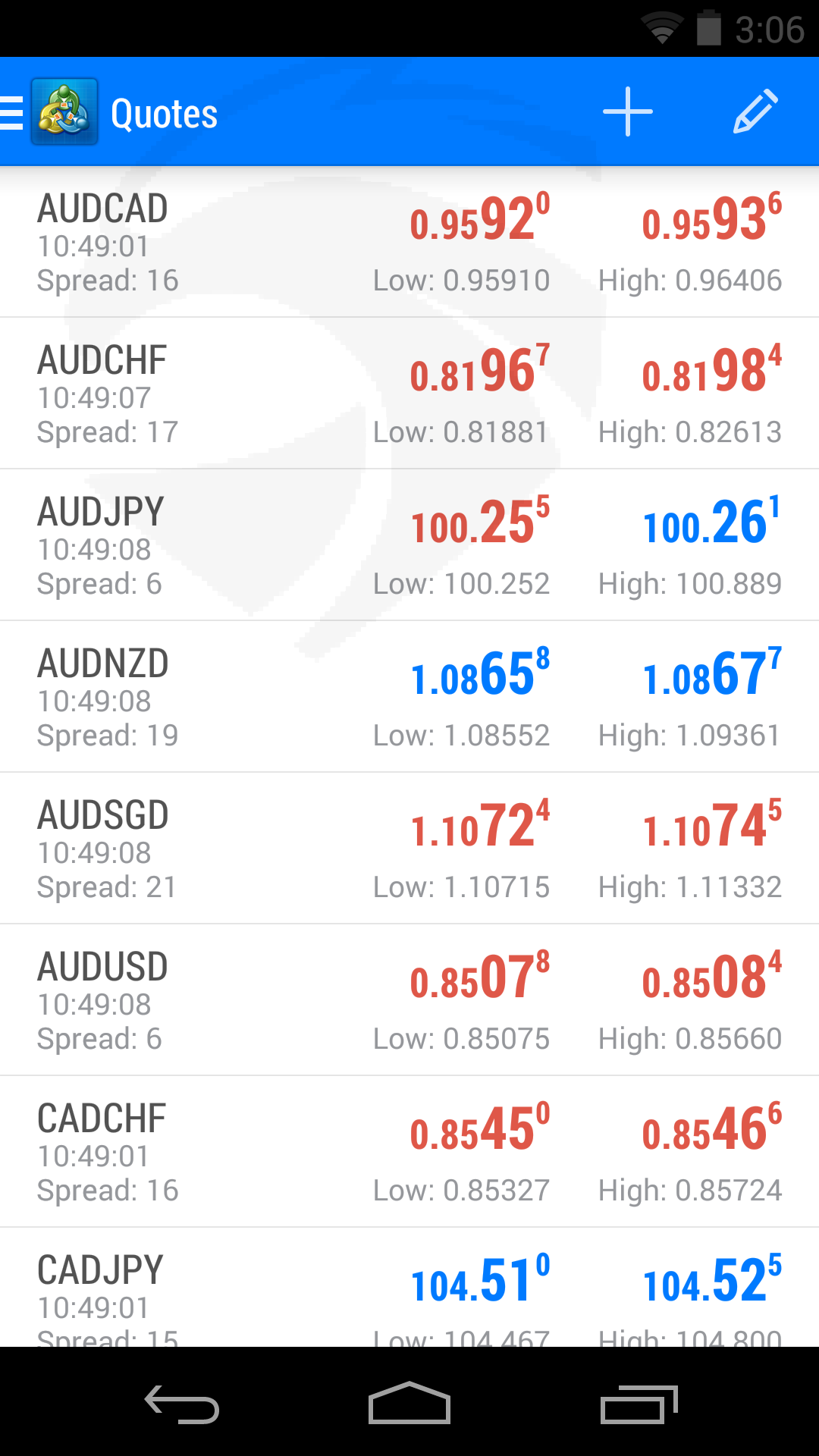Viewport: 819px width, 1456px height.
Task: Edit the quotes list with pencil icon
Action: [x=755, y=112]
